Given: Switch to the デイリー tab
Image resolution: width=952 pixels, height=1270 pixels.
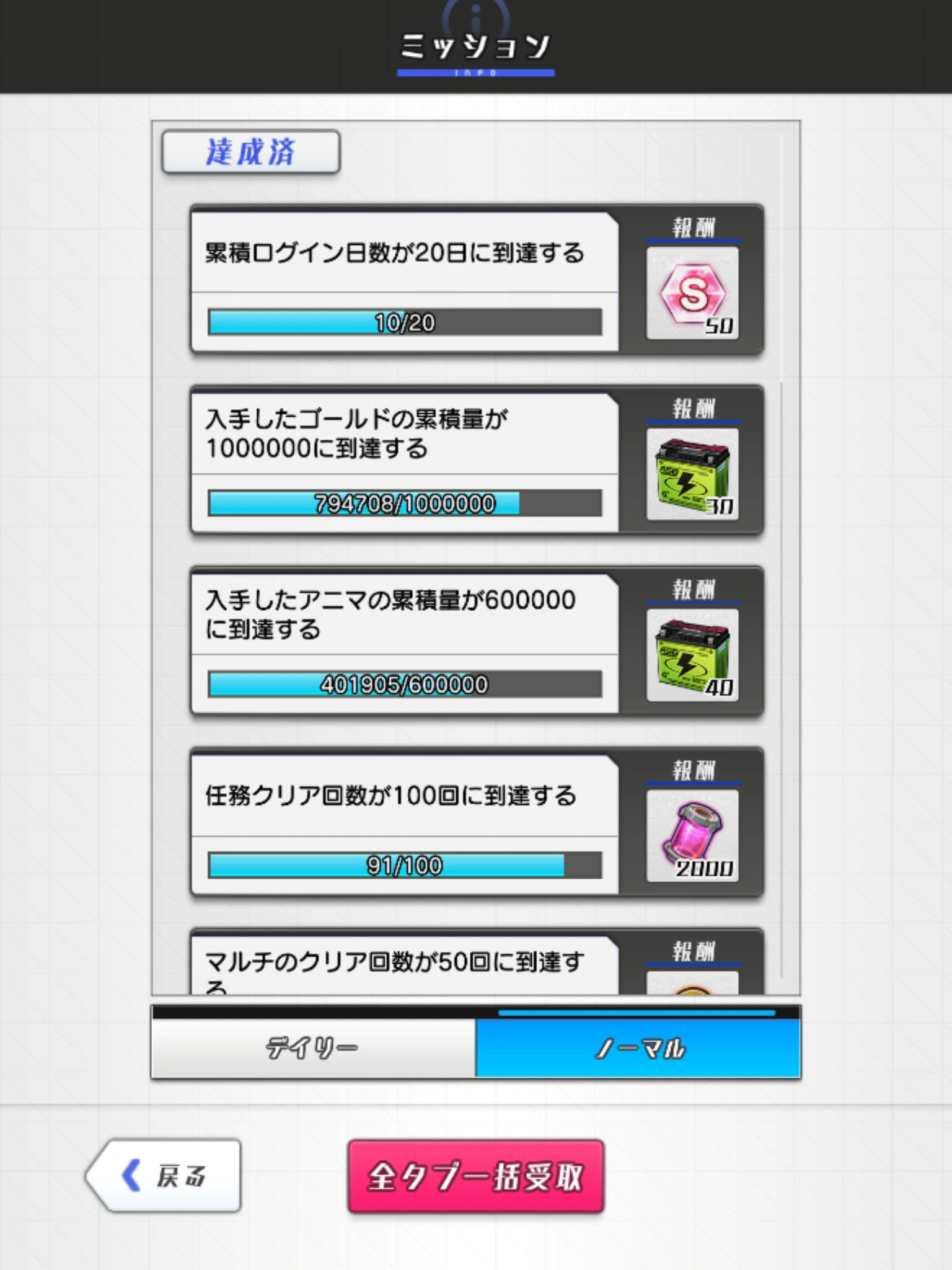Looking at the screenshot, I should click(x=313, y=1048).
